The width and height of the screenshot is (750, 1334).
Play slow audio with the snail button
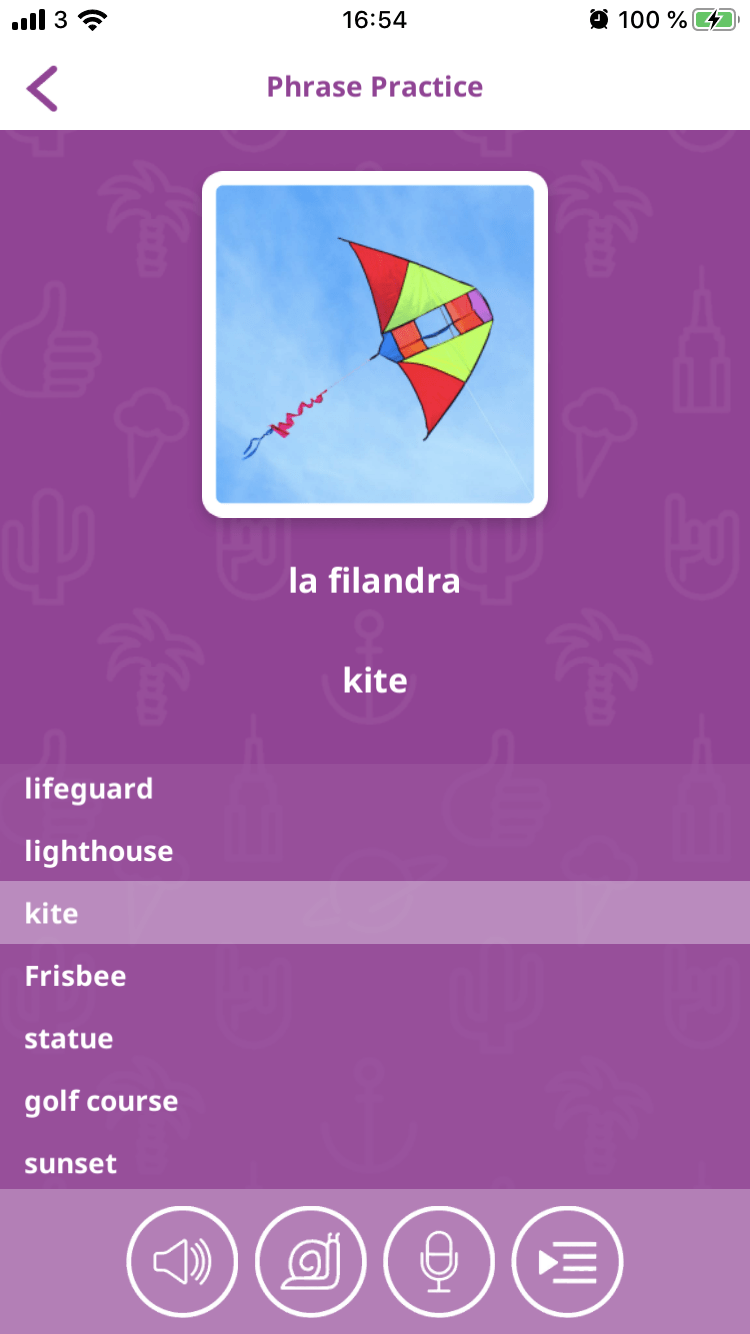tap(311, 1262)
